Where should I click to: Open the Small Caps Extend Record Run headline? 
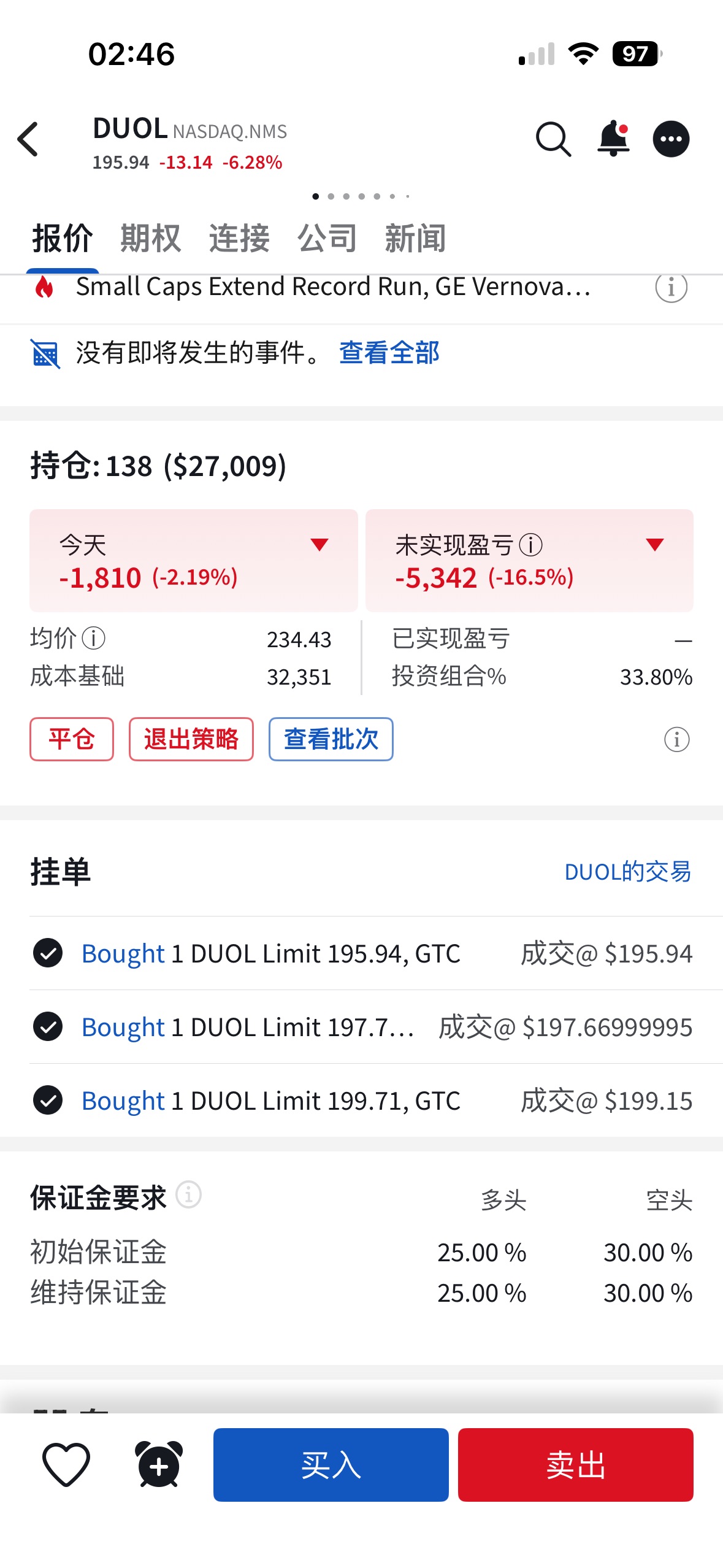333,287
